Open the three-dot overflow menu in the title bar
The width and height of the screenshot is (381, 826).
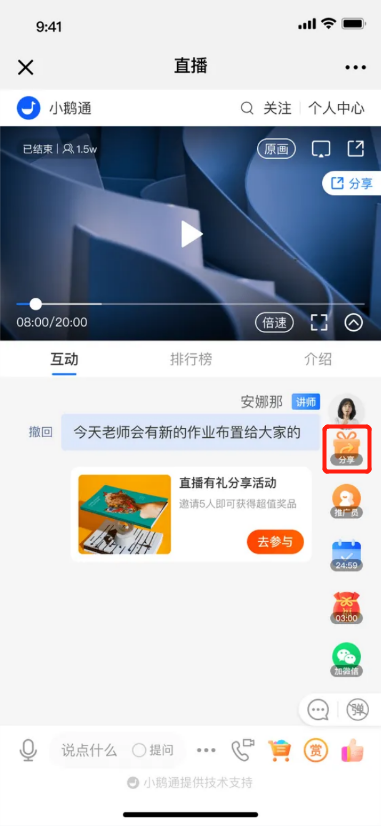point(355,67)
